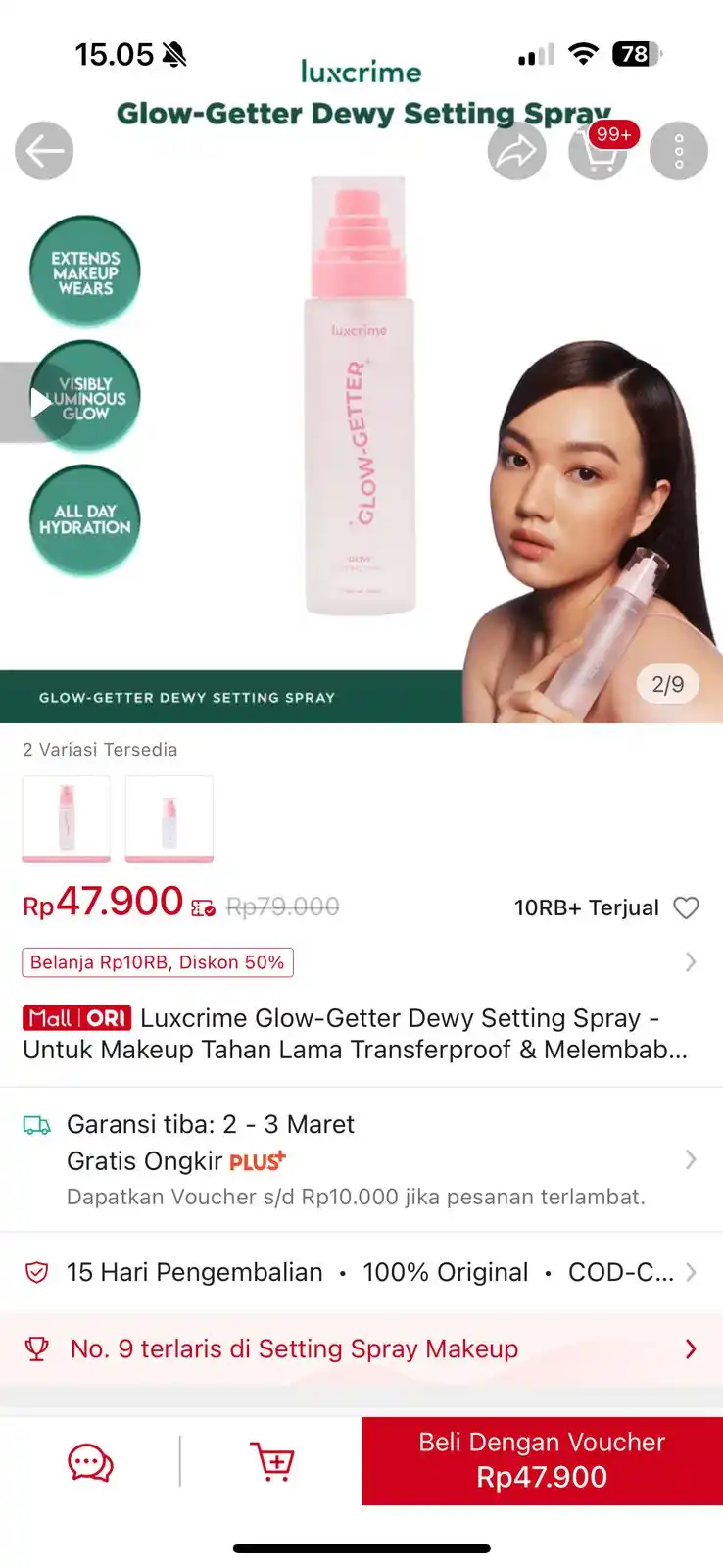This screenshot has width=723, height=1568.
Task: Select the first product variation thumbnail
Action: (x=67, y=818)
